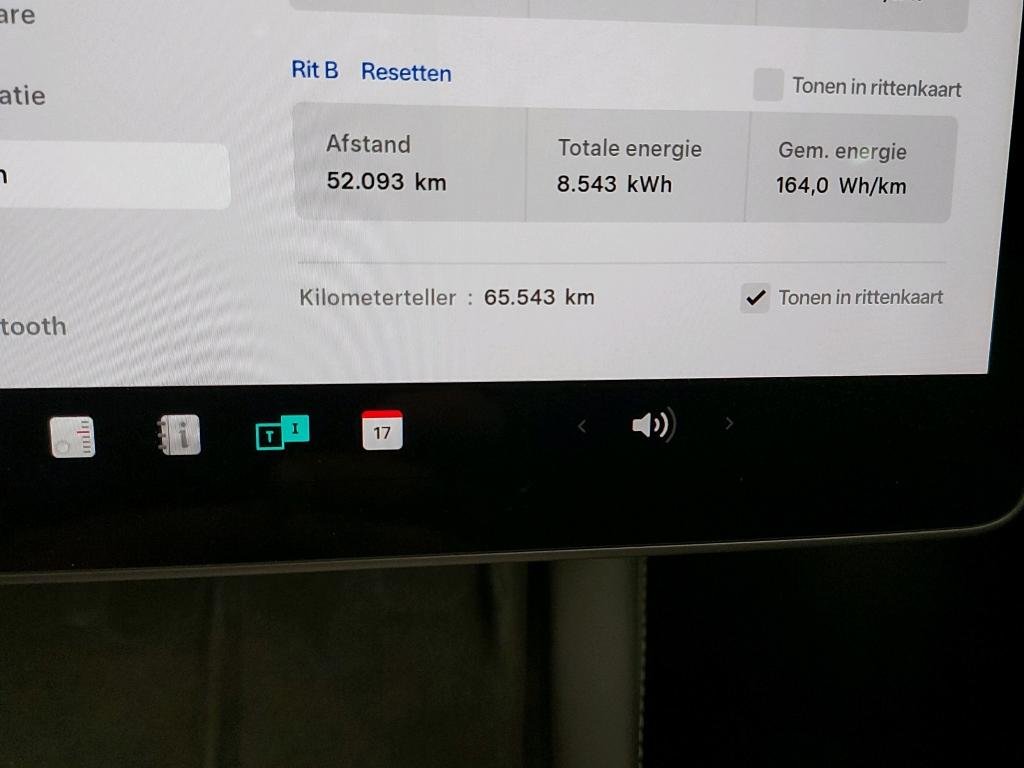The image size is (1024, 768).
Task: Open the calendar app icon showing 17
Action: [x=382, y=431]
